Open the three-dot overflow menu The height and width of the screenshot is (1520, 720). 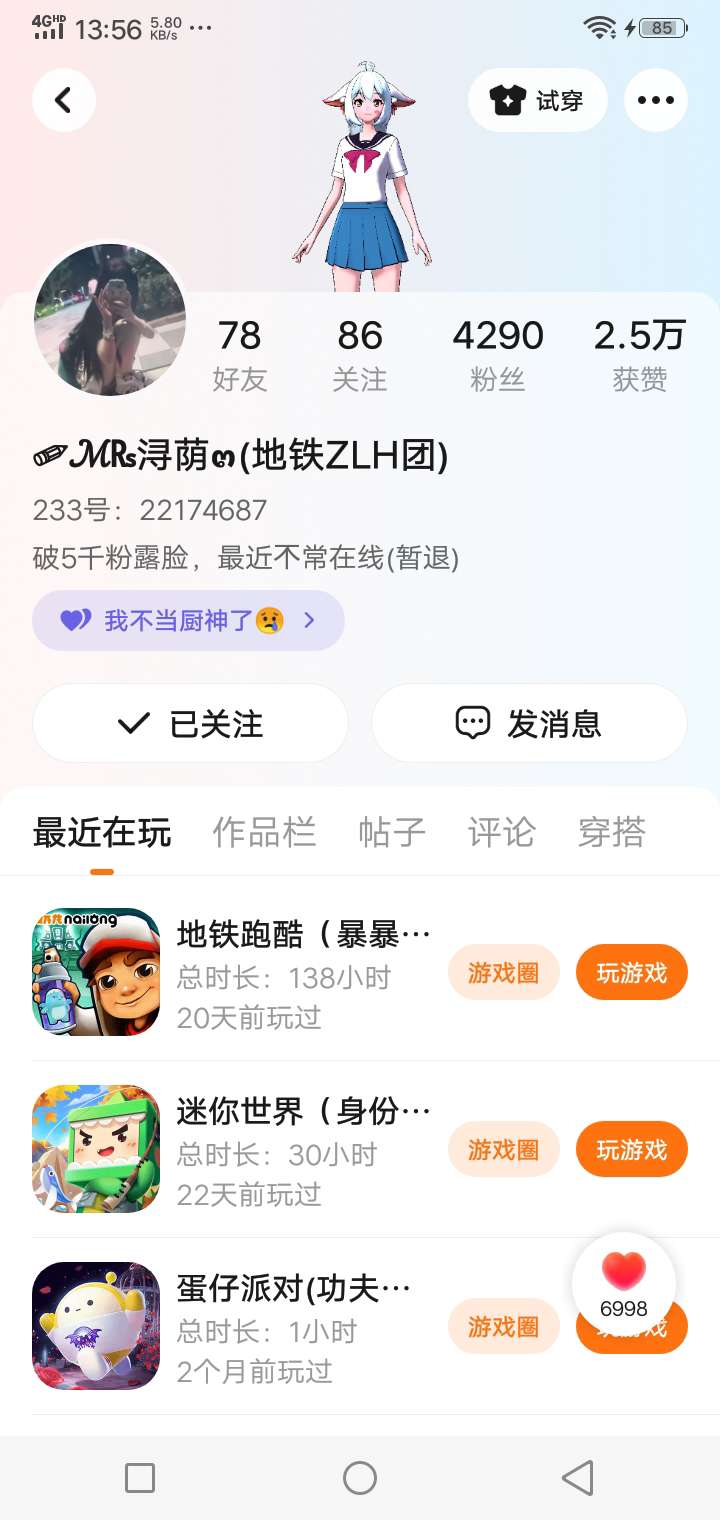pos(655,100)
